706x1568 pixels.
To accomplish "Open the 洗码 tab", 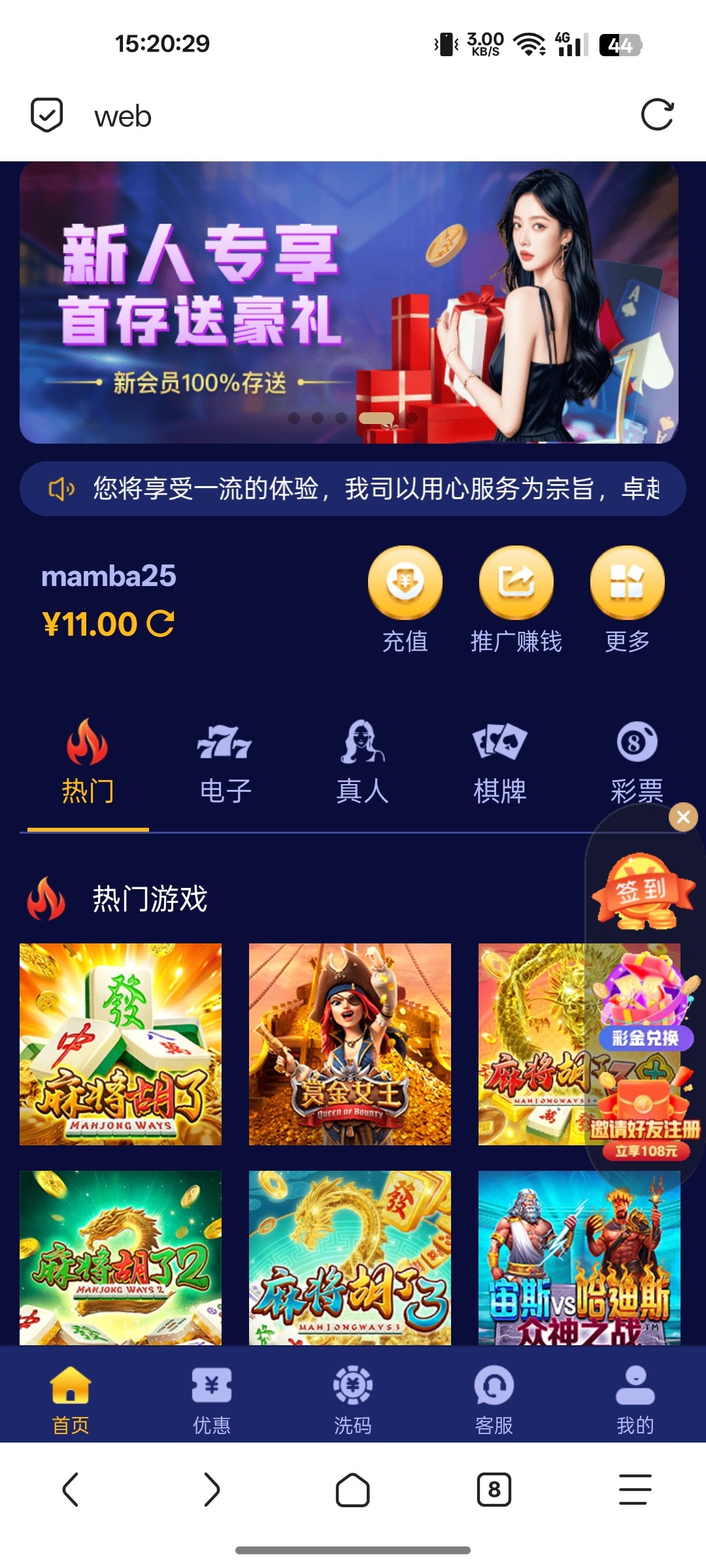I will click(x=353, y=1399).
